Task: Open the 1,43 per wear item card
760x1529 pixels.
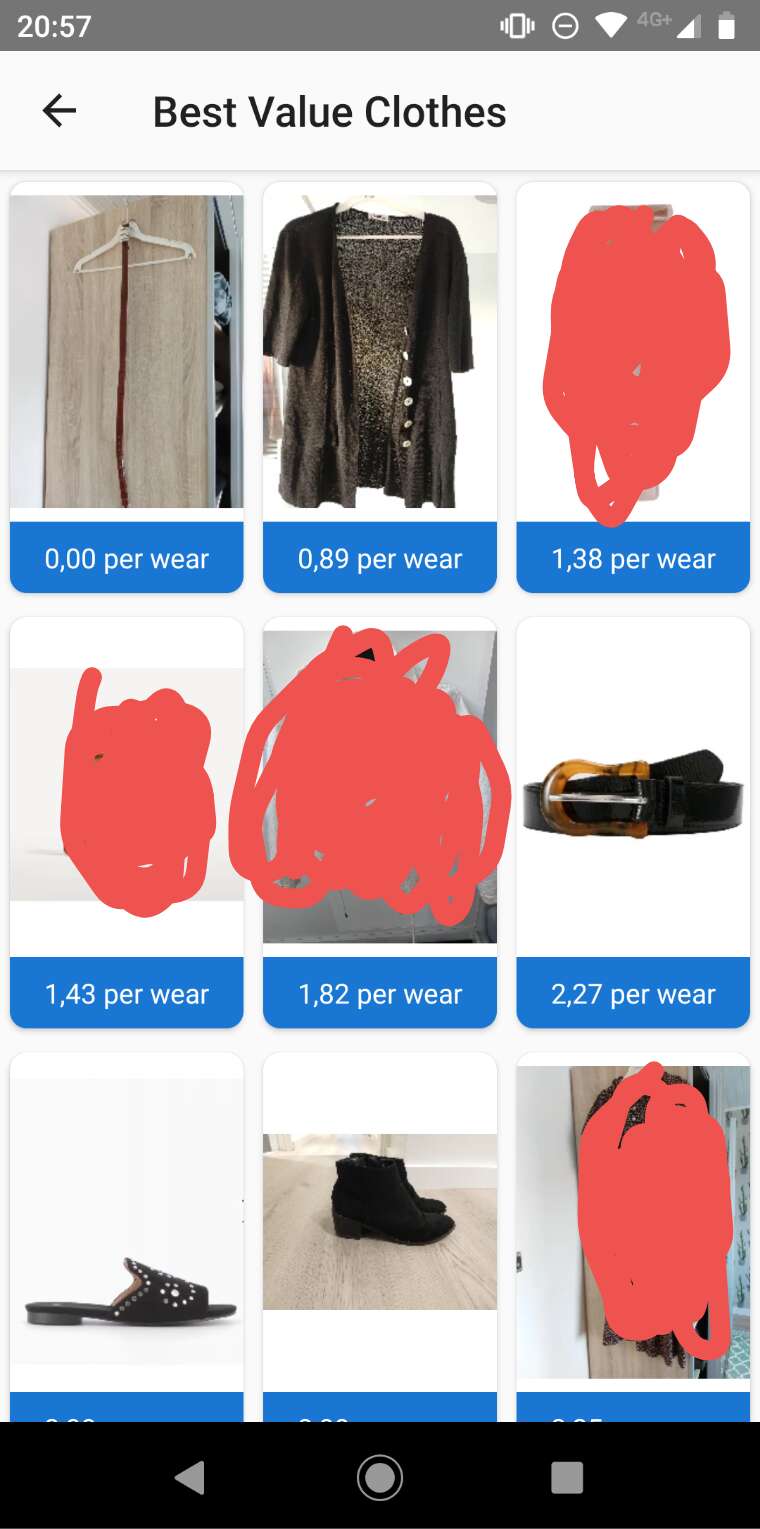Action: pyautogui.click(x=127, y=822)
